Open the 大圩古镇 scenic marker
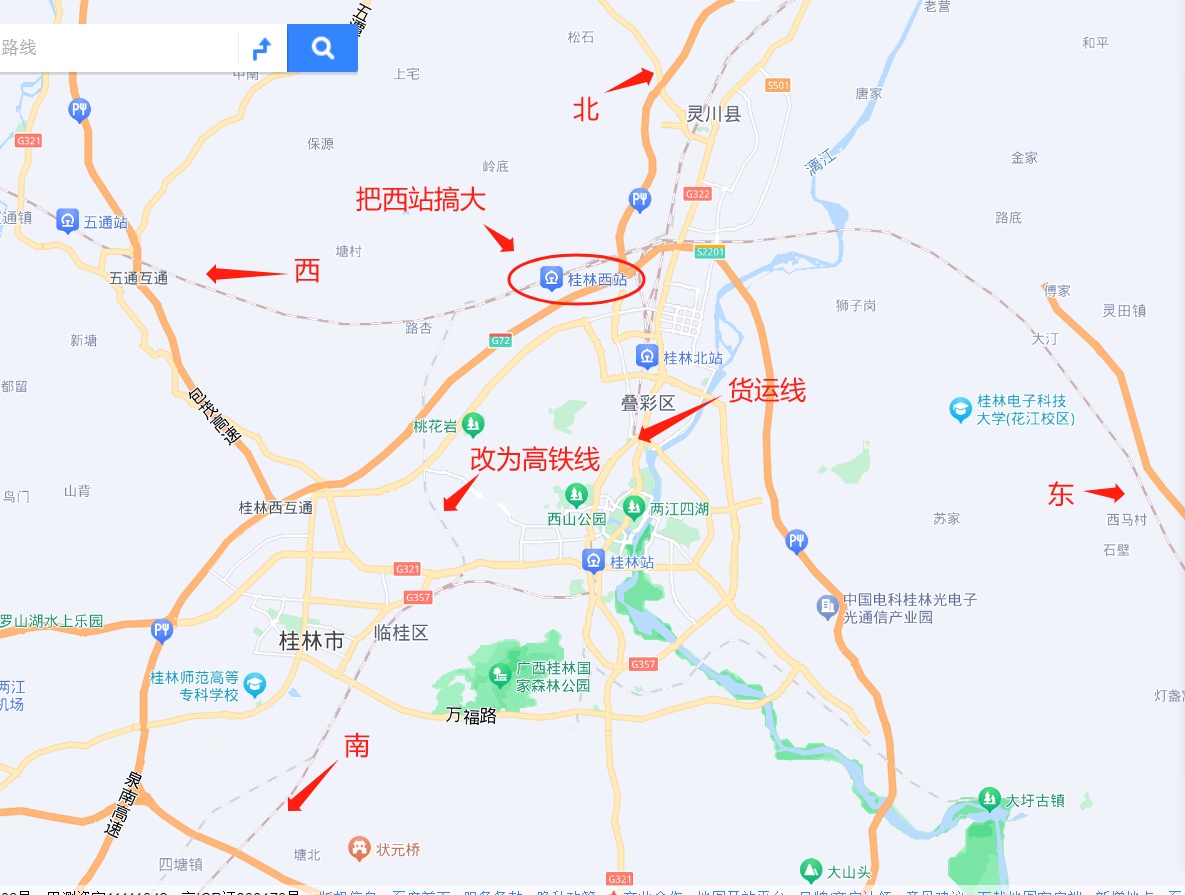Screen dimensions: 1185x895 pos(989,799)
